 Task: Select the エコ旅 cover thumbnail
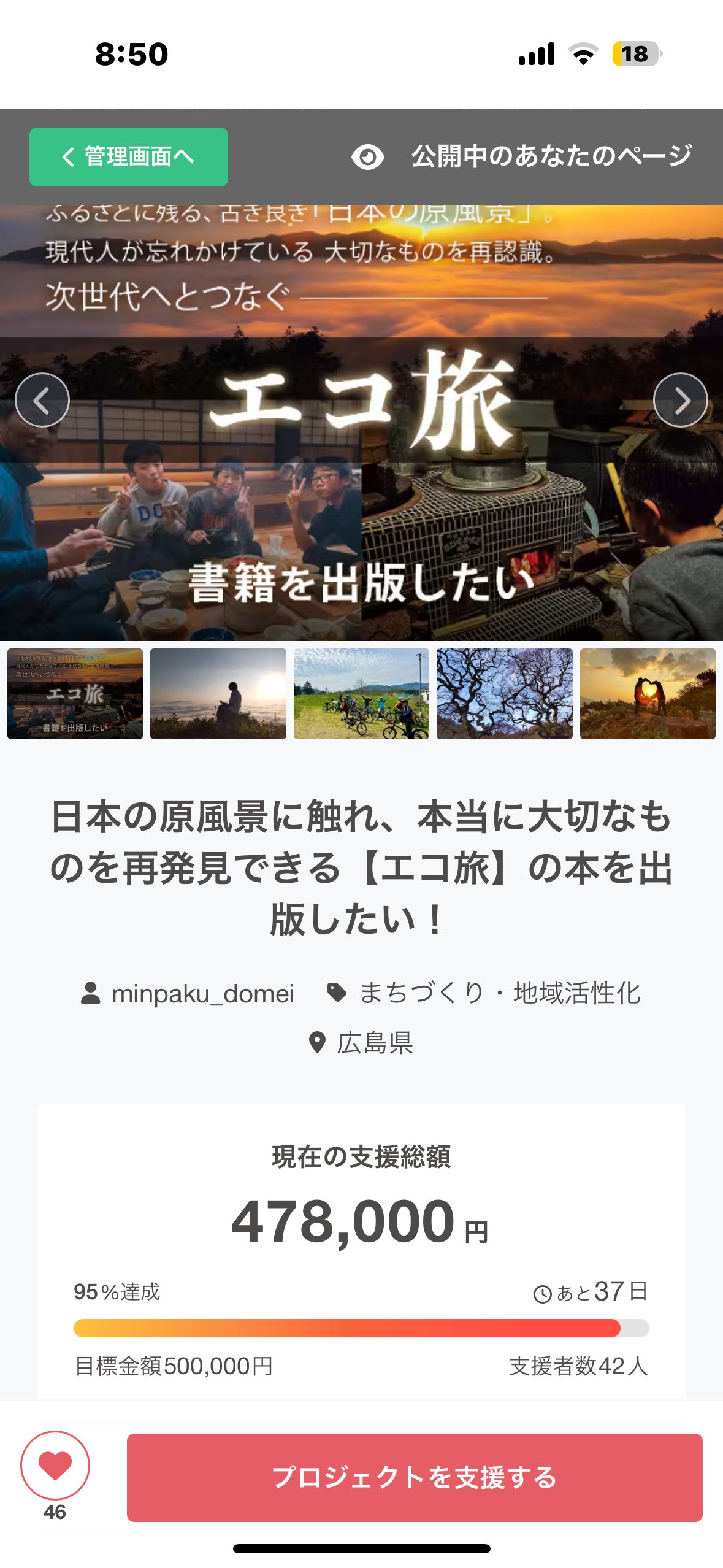point(75,694)
